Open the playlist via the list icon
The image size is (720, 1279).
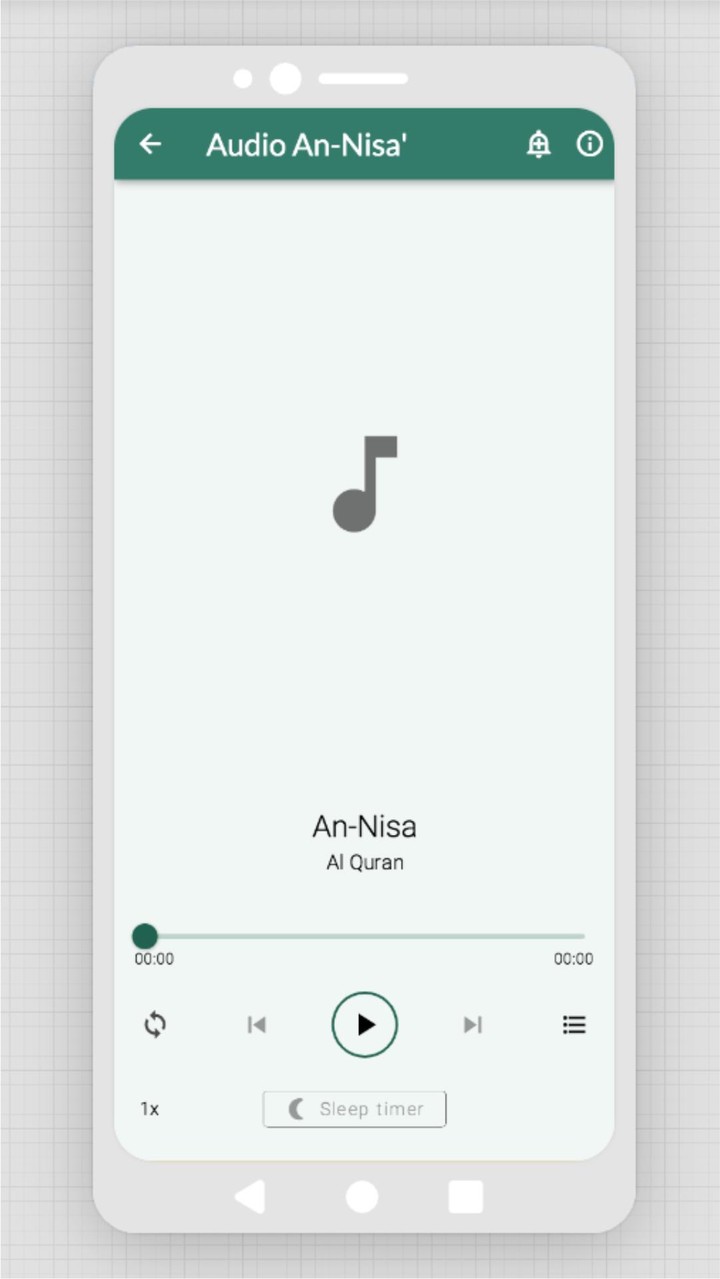pyautogui.click(x=574, y=1024)
